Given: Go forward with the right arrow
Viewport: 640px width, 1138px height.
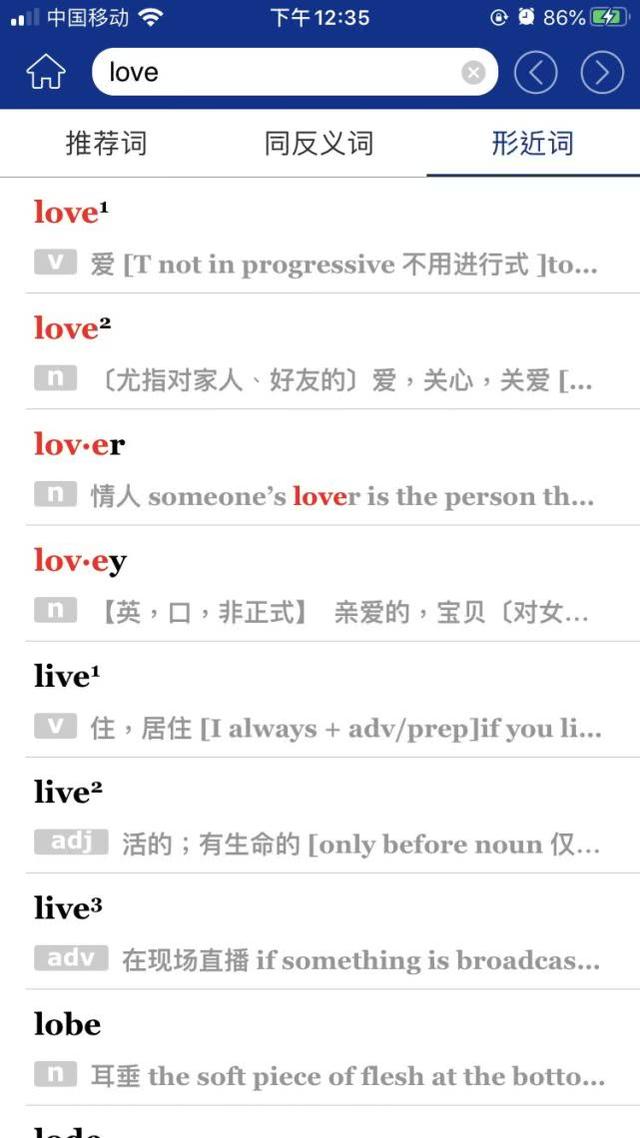Looking at the screenshot, I should click(602, 73).
